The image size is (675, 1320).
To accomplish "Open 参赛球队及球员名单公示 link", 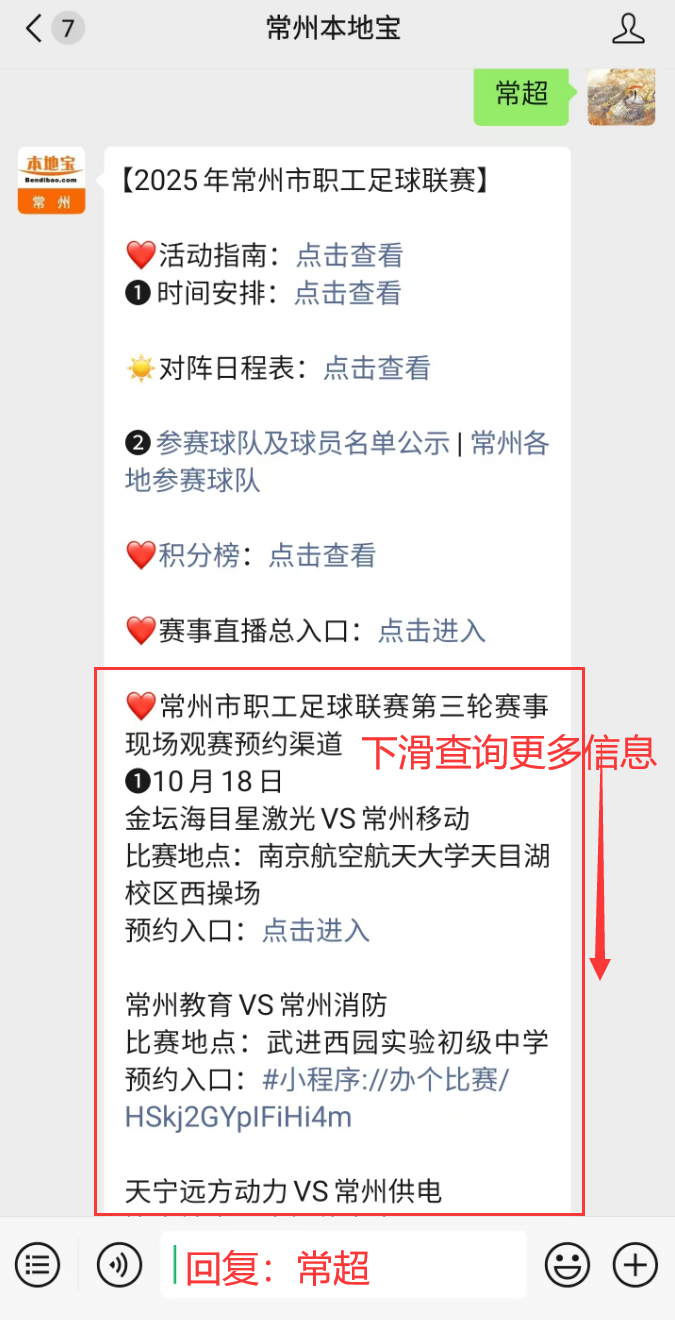I will coord(302,443).
